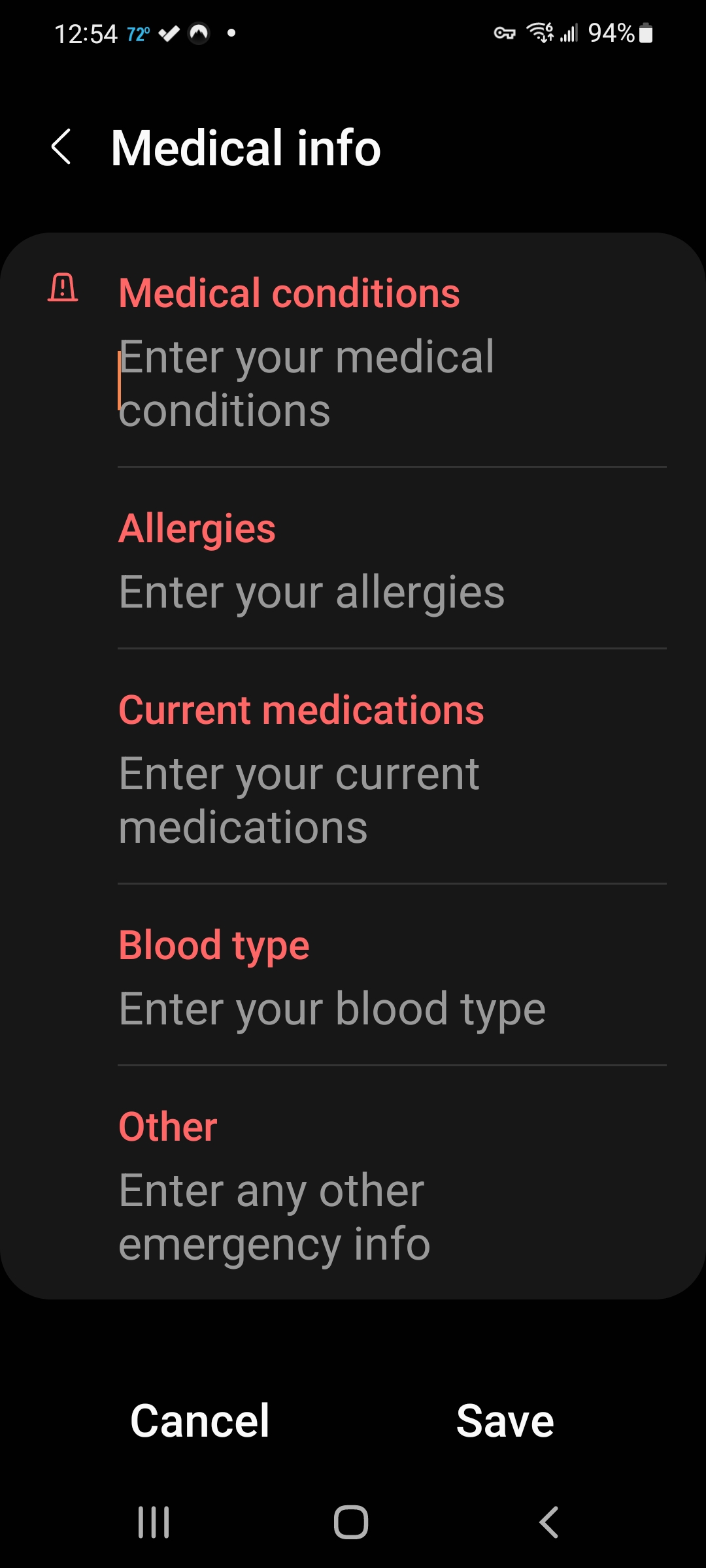Go back using the Medical info arrow

point(61,146)
